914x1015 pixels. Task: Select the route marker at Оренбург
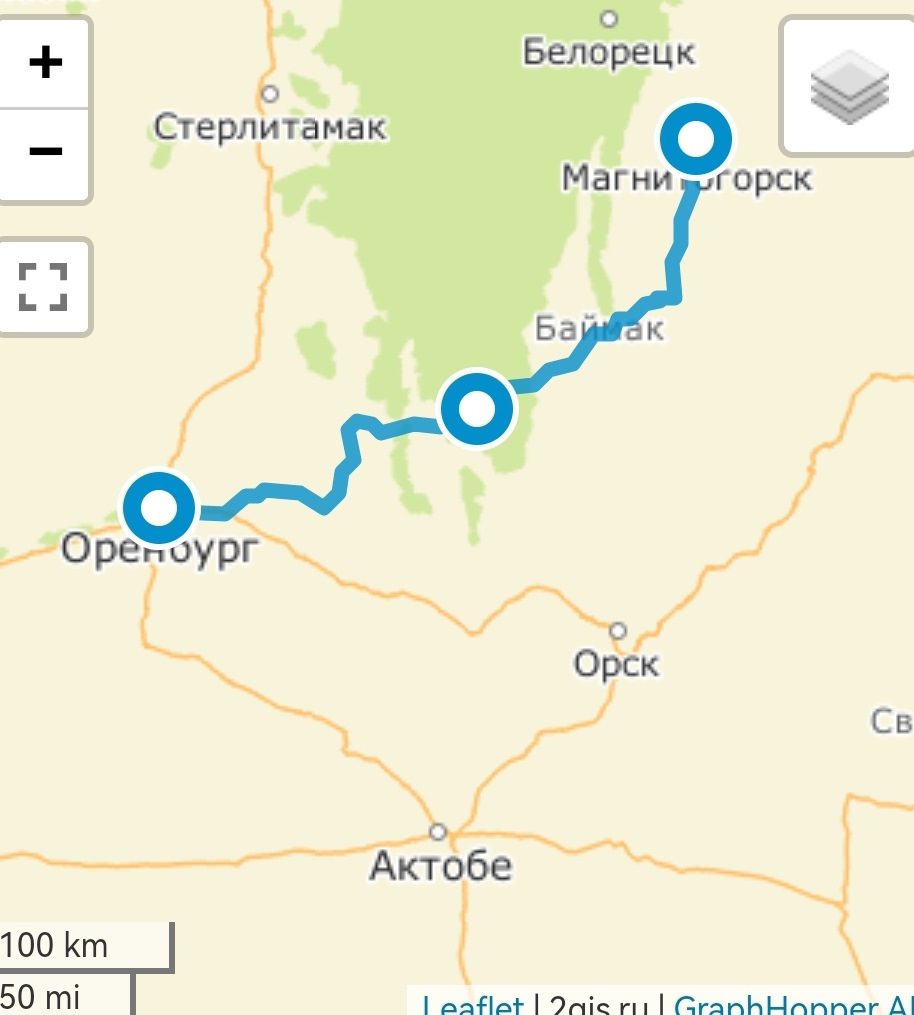158,508
